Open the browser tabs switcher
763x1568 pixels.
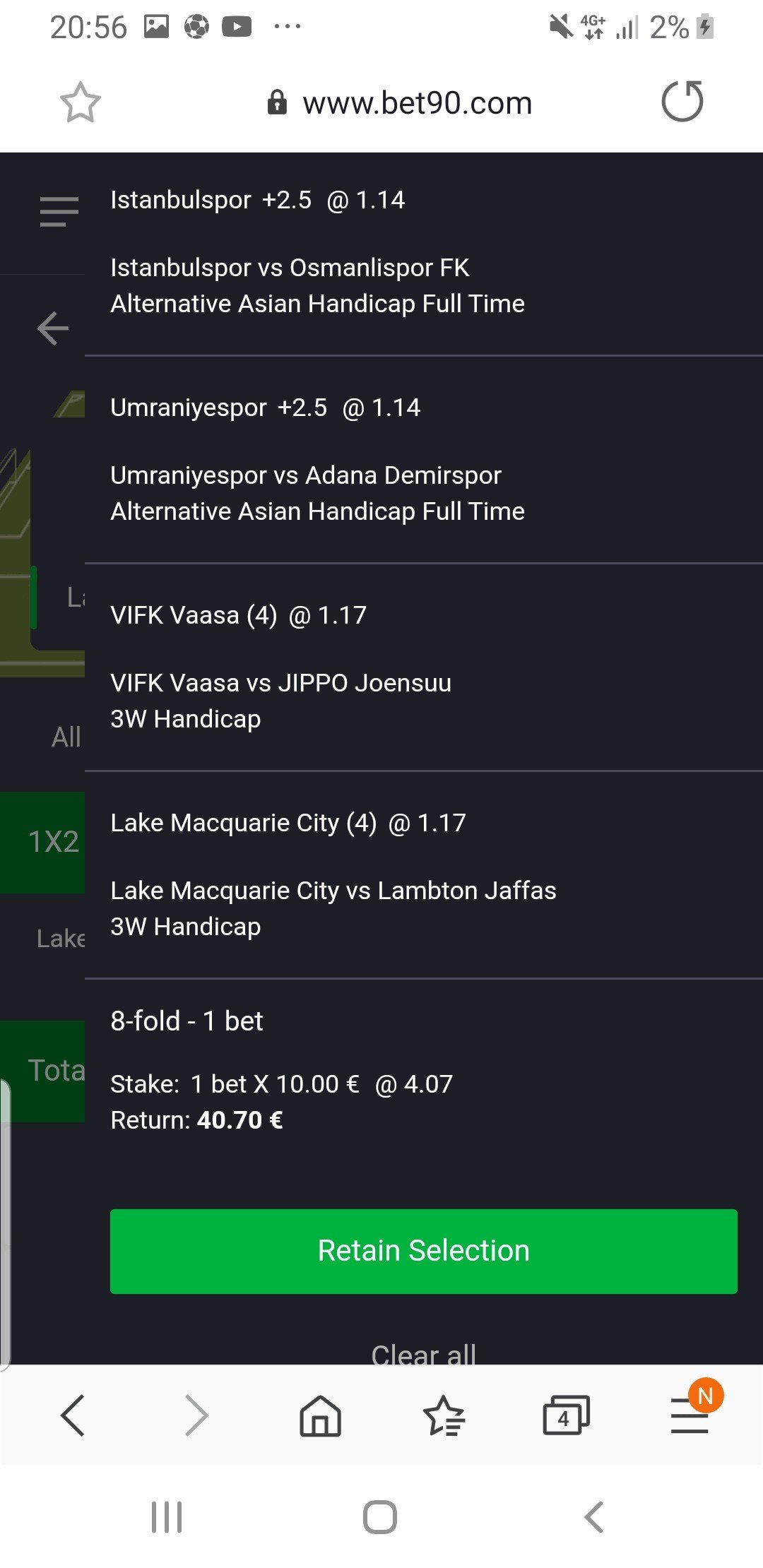pyautogui.click(x=565, y=1416)
